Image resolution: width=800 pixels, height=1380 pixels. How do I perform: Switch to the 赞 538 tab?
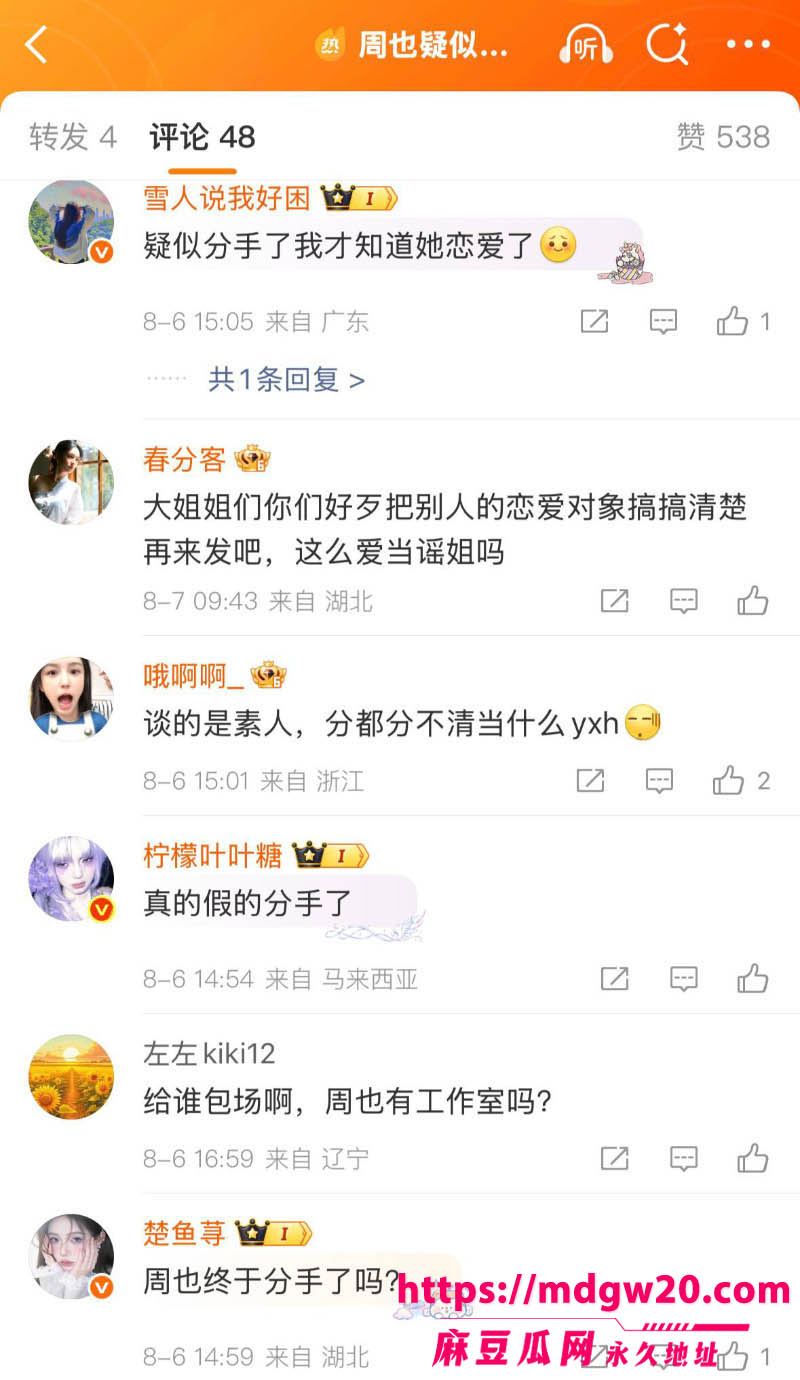[723, 137]
